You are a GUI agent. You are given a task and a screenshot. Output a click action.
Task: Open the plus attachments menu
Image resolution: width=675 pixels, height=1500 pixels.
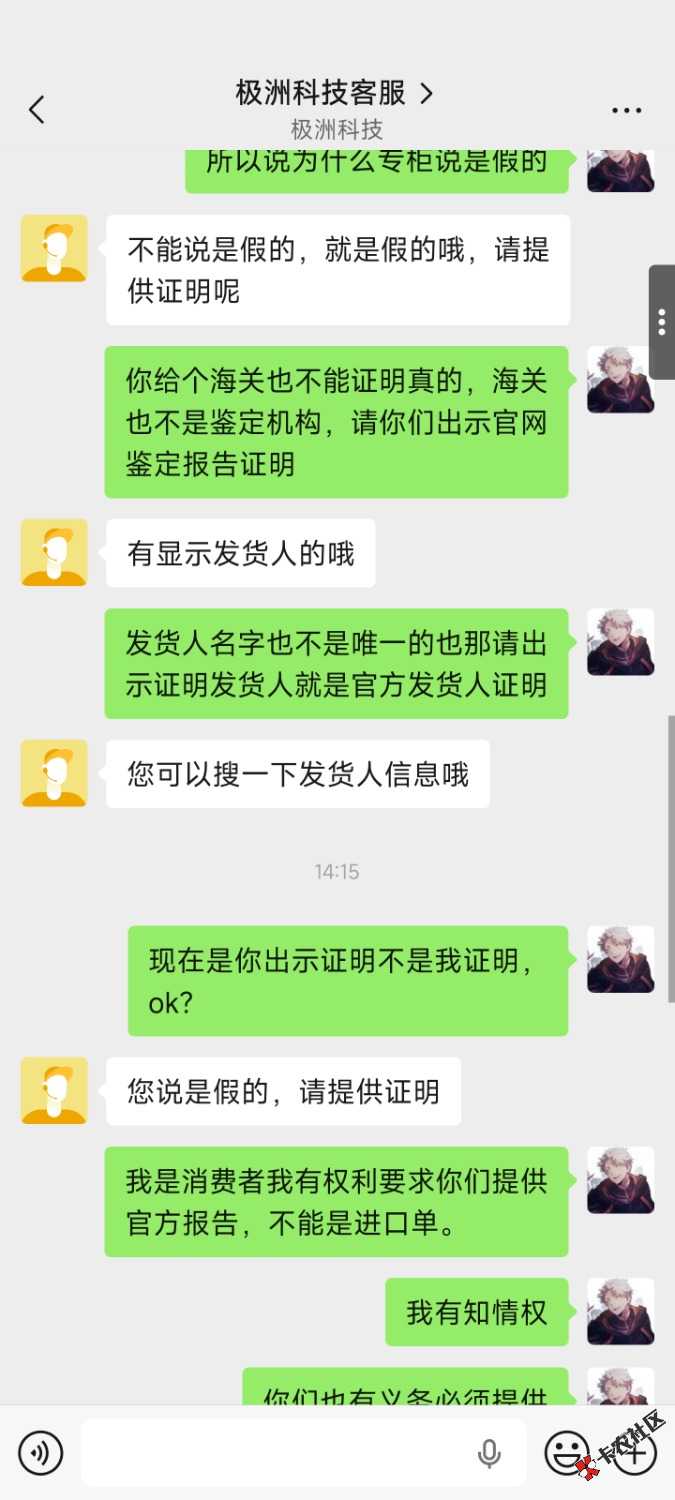point(635,1452)
